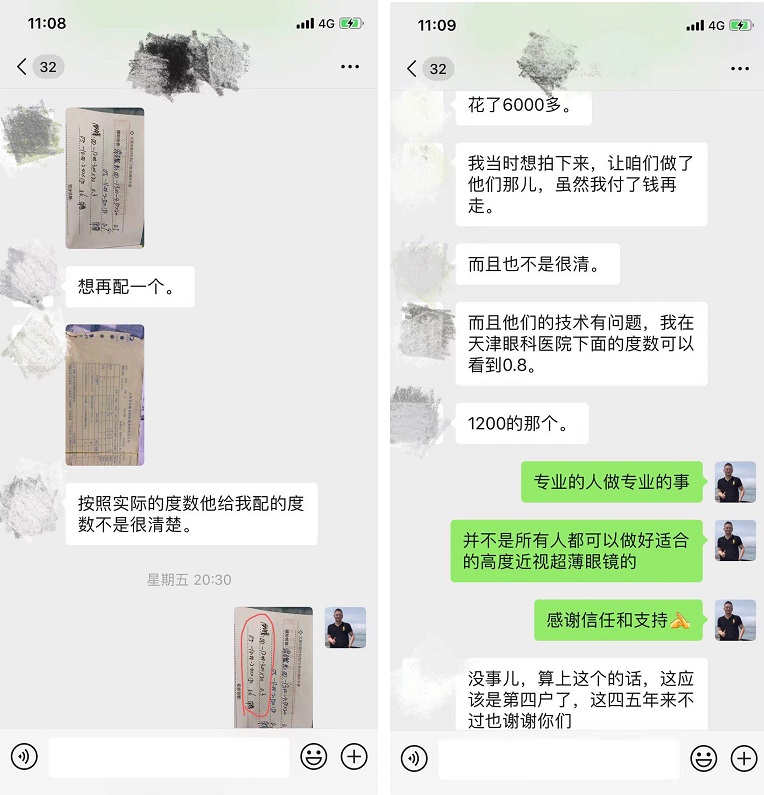Go back from the 11:08 chat screen

tap(22, 67)
